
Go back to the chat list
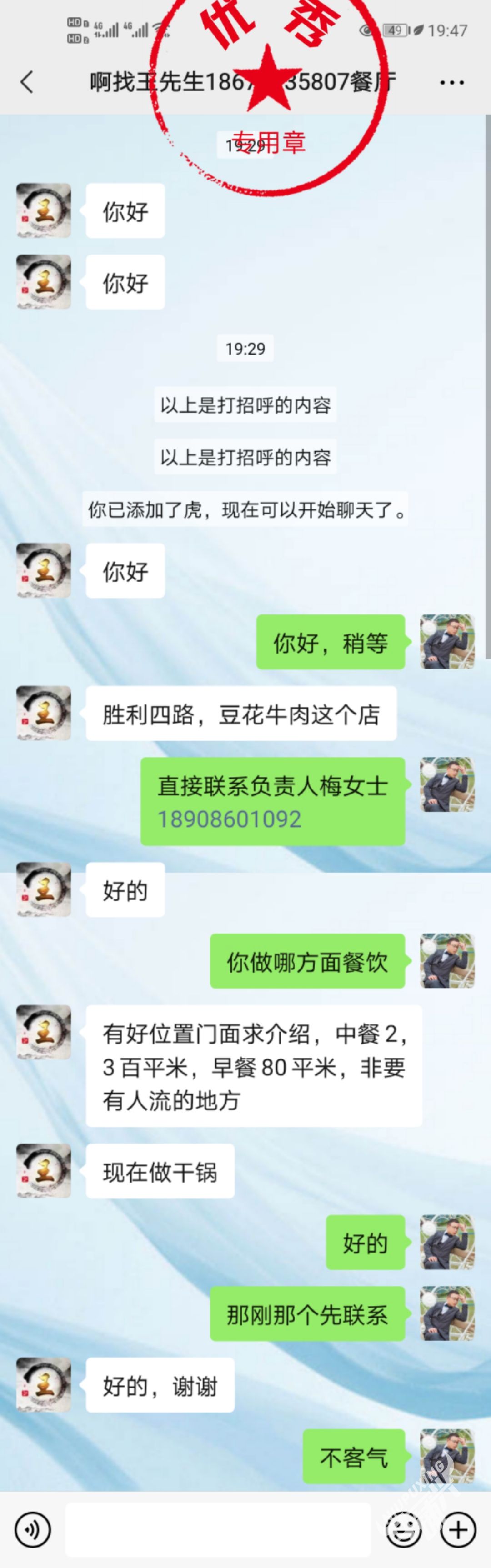coord(27,81)
